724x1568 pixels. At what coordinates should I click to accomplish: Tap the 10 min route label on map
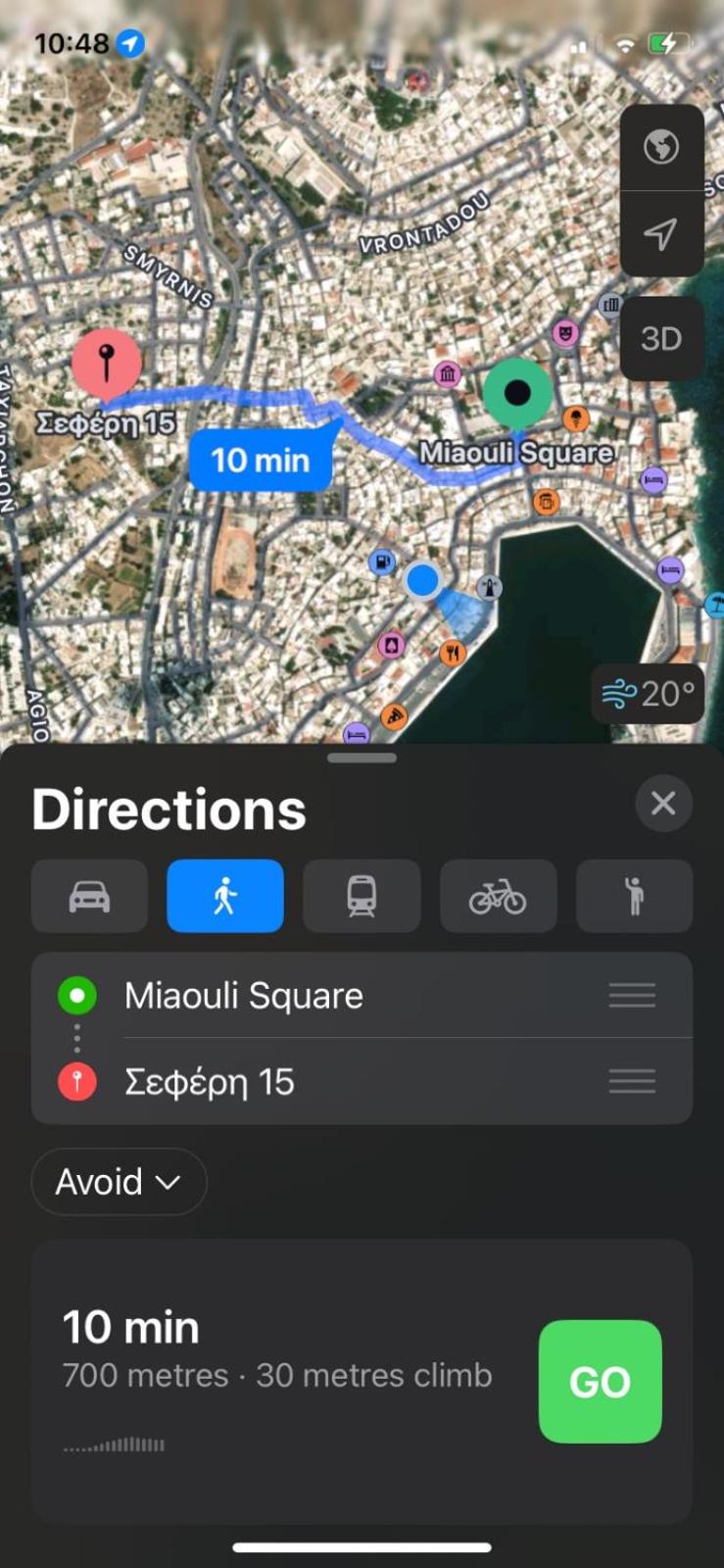pyautogui.click(x=261, y=460)
